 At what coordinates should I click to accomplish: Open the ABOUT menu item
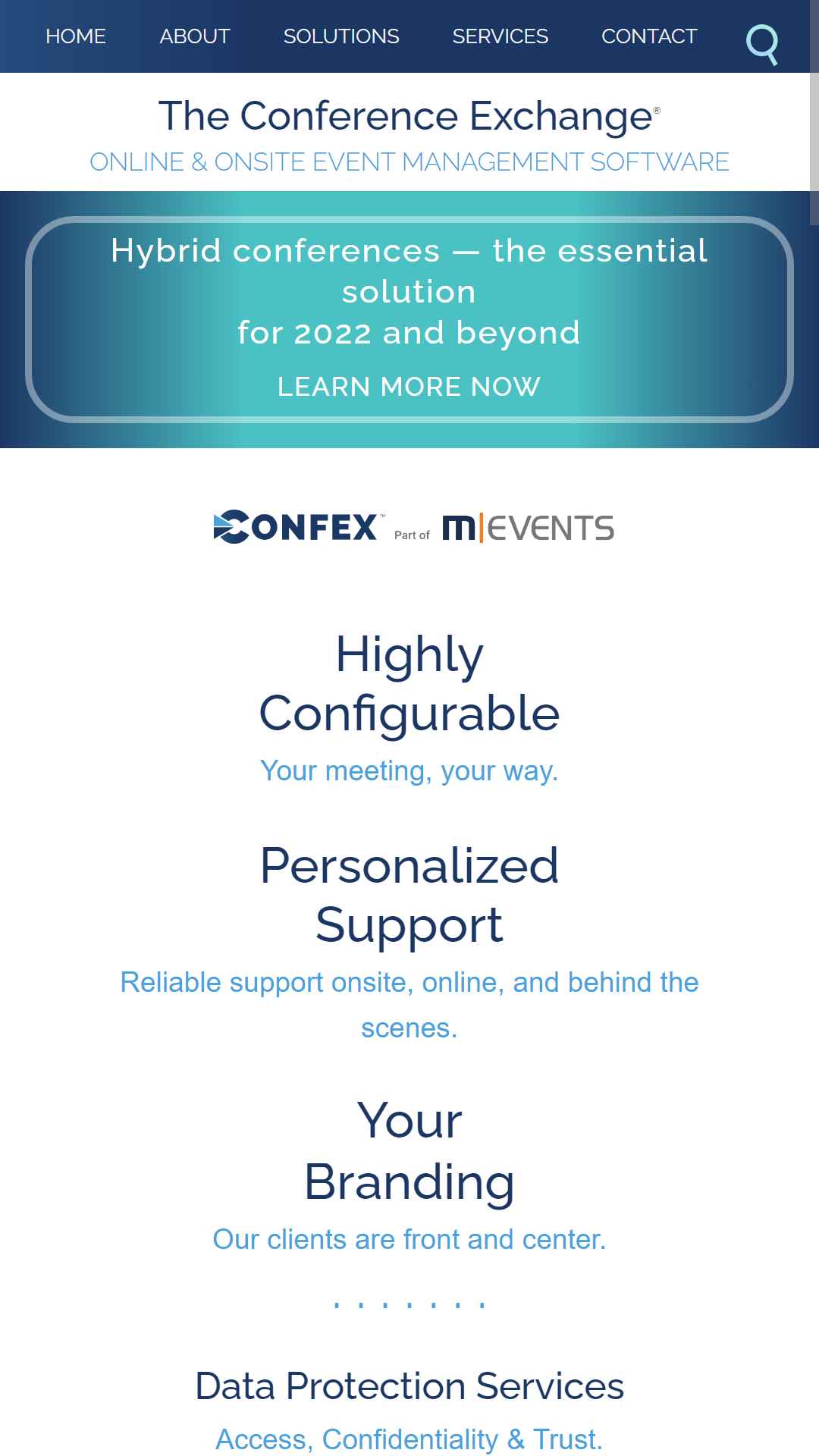[x=195, y=36]
